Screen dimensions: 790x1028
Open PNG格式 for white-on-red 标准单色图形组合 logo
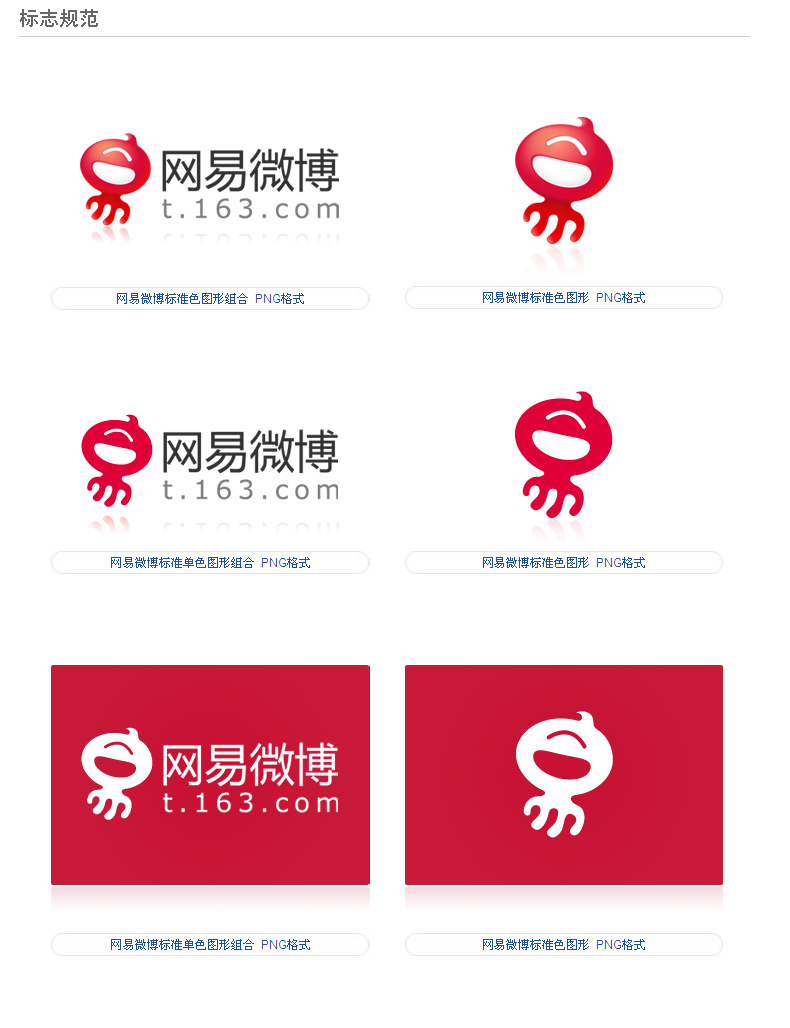point(285,945)
